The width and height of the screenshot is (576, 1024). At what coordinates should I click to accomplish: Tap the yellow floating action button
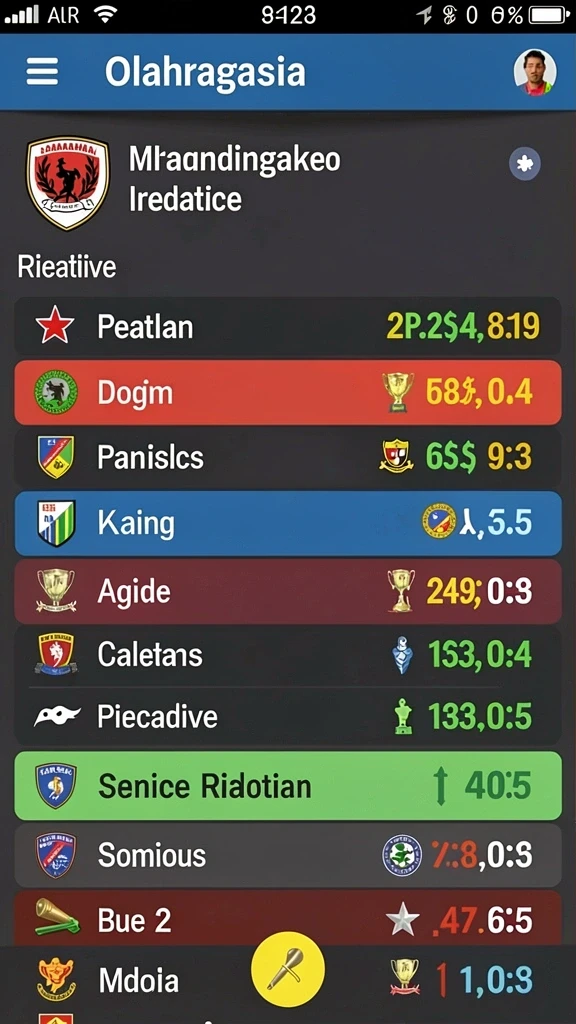pos(288,969)
